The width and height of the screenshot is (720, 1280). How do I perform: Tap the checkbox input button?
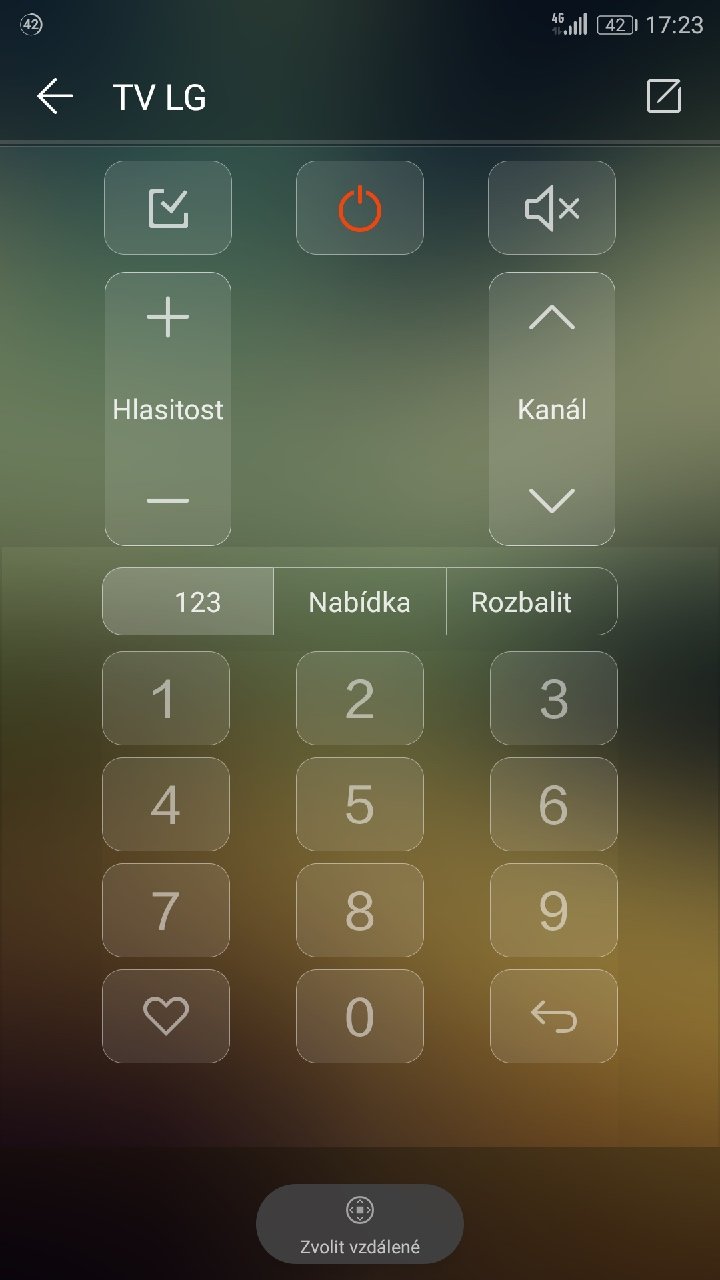(168, 208)
